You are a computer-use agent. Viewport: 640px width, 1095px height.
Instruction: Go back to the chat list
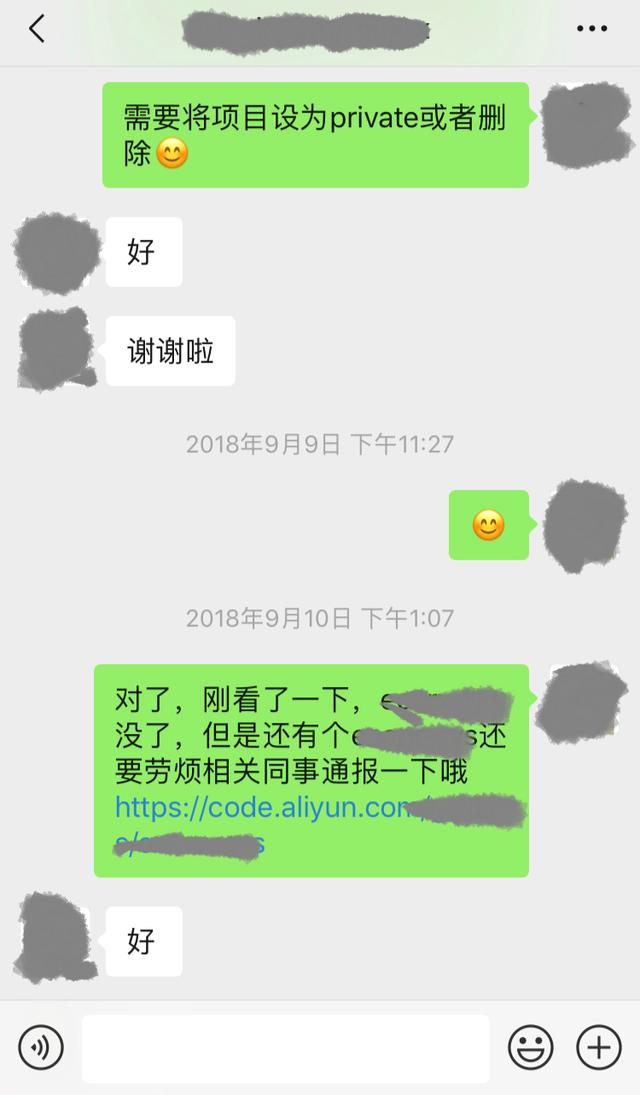tap(37, 29)
